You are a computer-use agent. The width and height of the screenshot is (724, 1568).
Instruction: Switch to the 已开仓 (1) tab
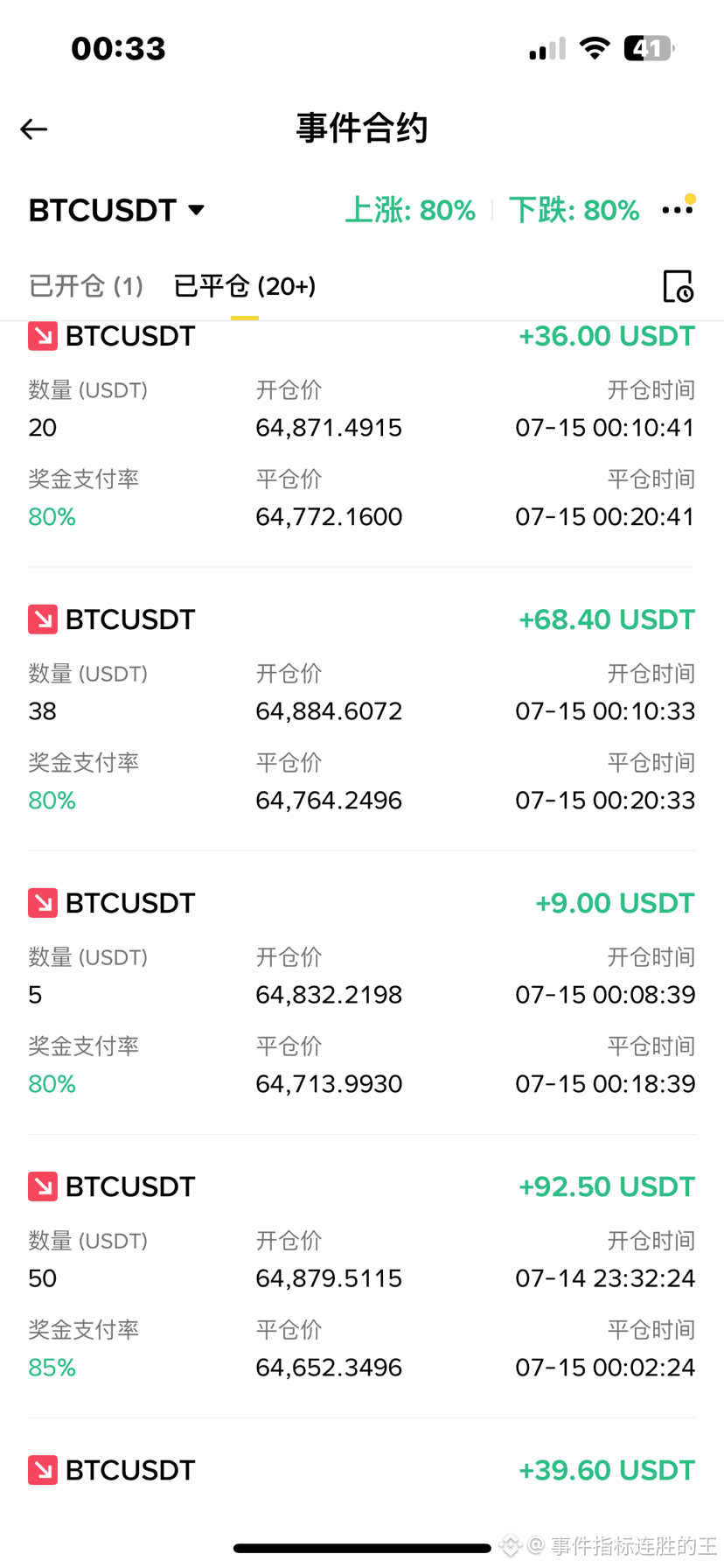(x=86, y=286)
